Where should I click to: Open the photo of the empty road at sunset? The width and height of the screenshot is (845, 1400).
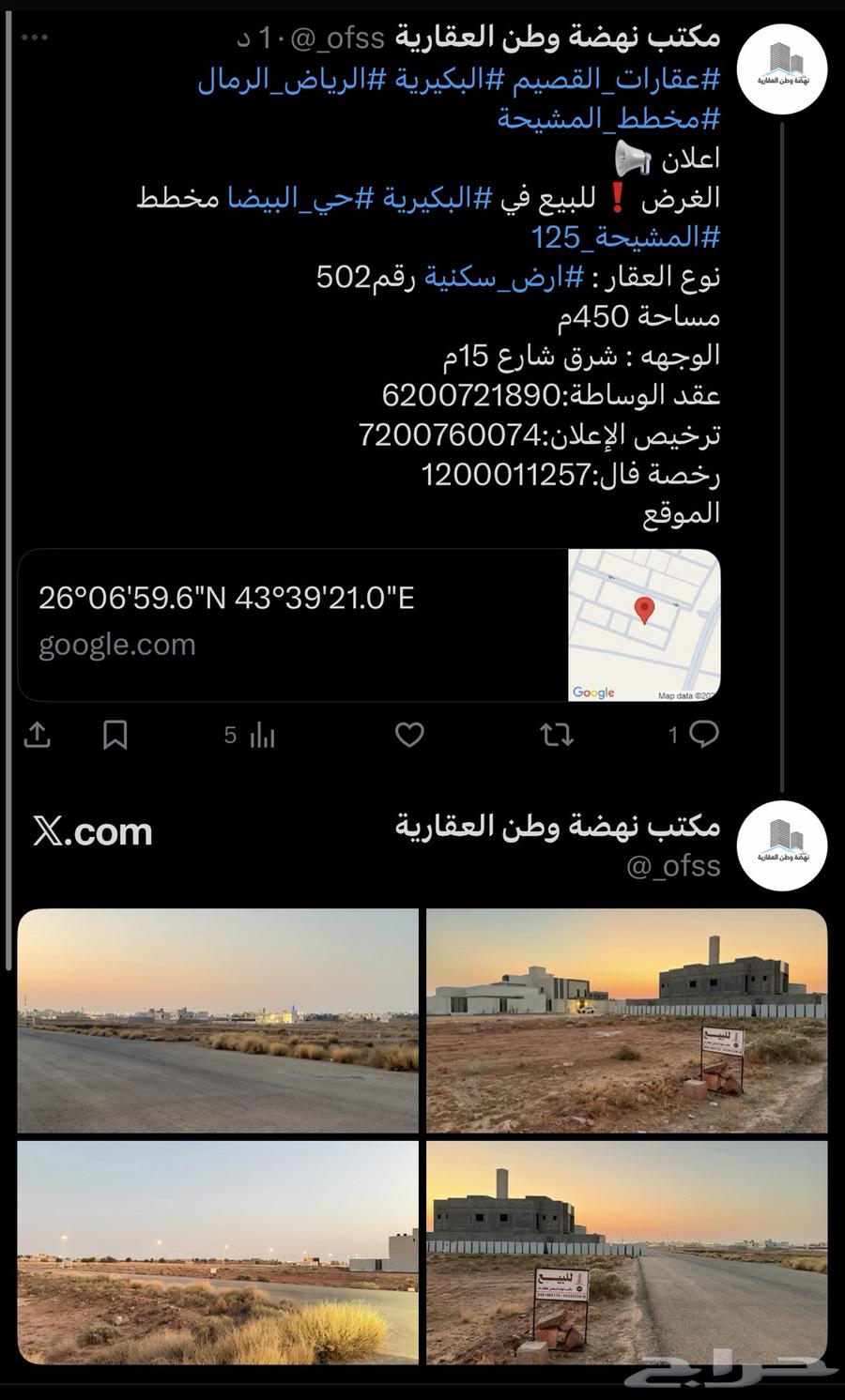218,1020
